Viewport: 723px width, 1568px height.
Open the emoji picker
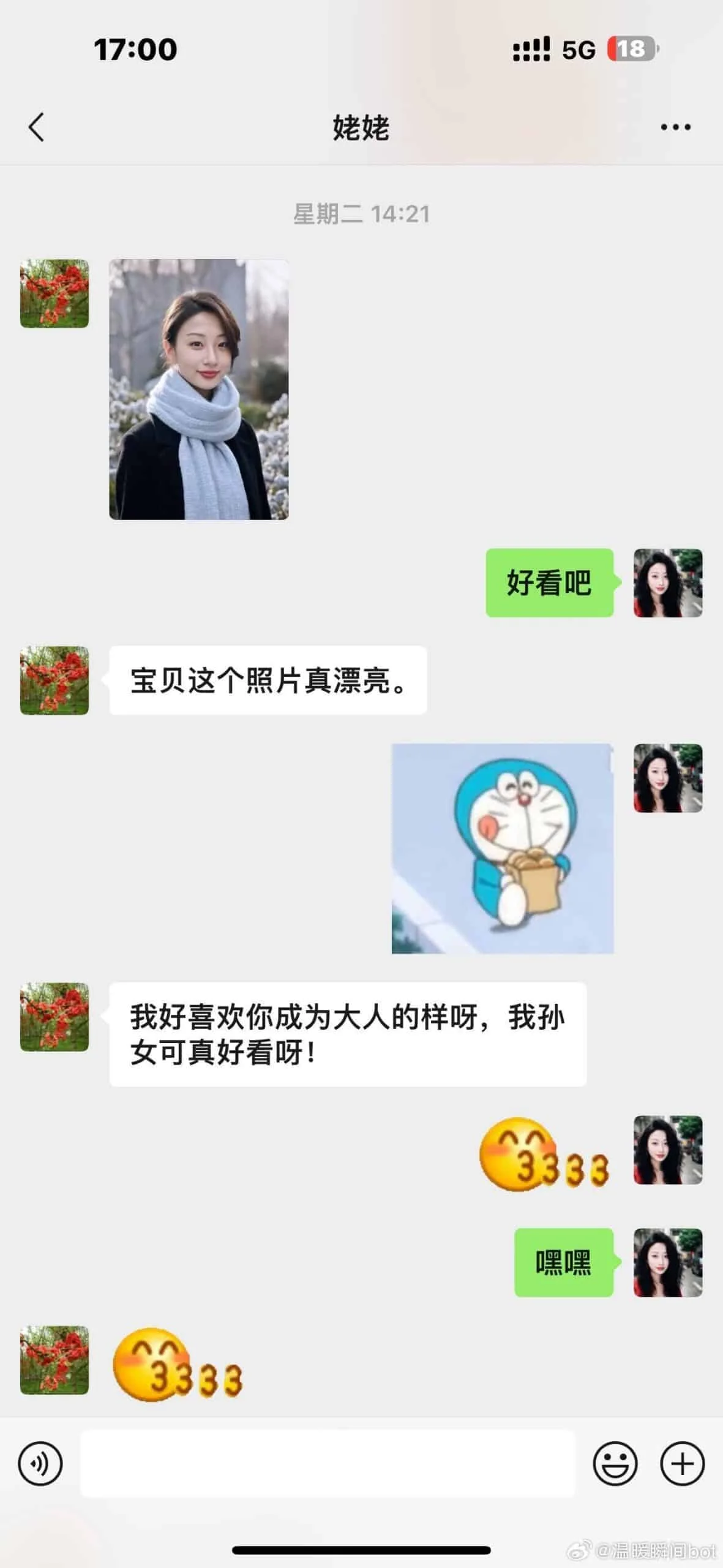615,1464
